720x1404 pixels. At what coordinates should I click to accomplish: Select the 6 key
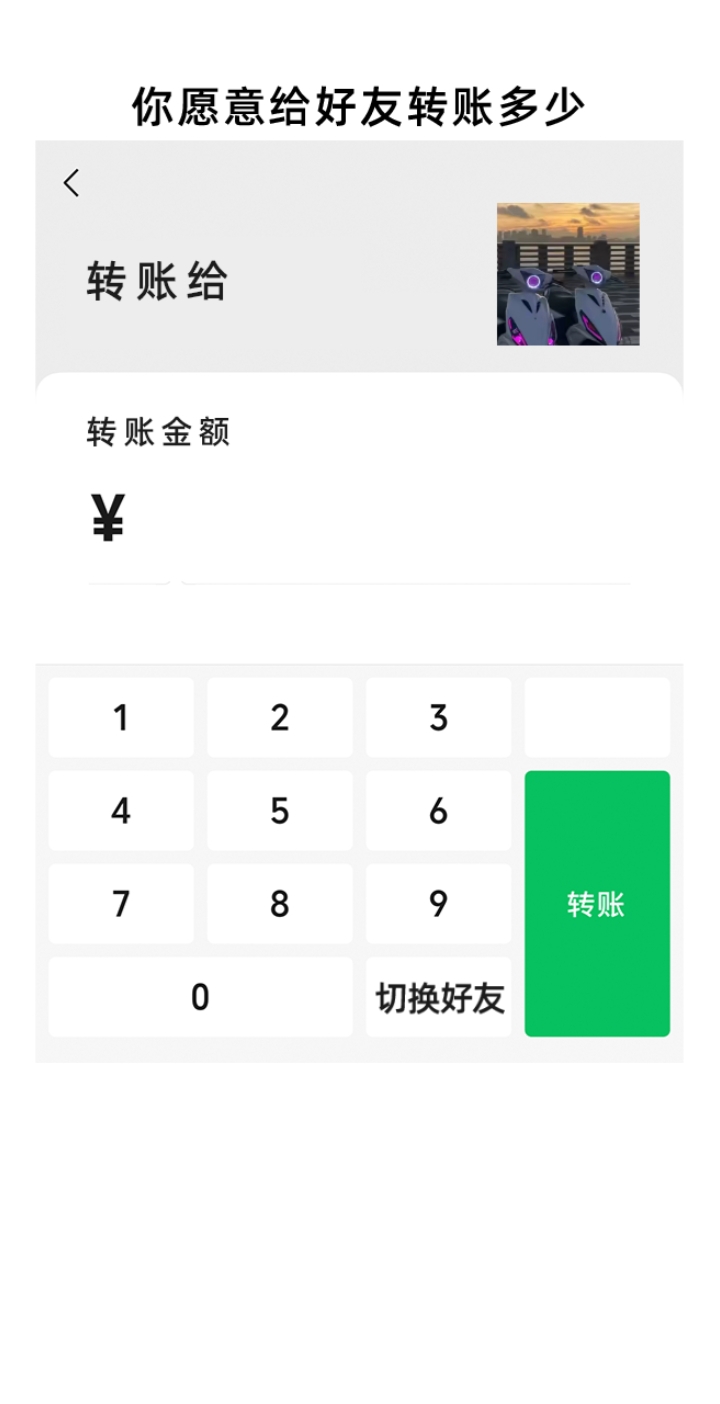coord(438,811)
